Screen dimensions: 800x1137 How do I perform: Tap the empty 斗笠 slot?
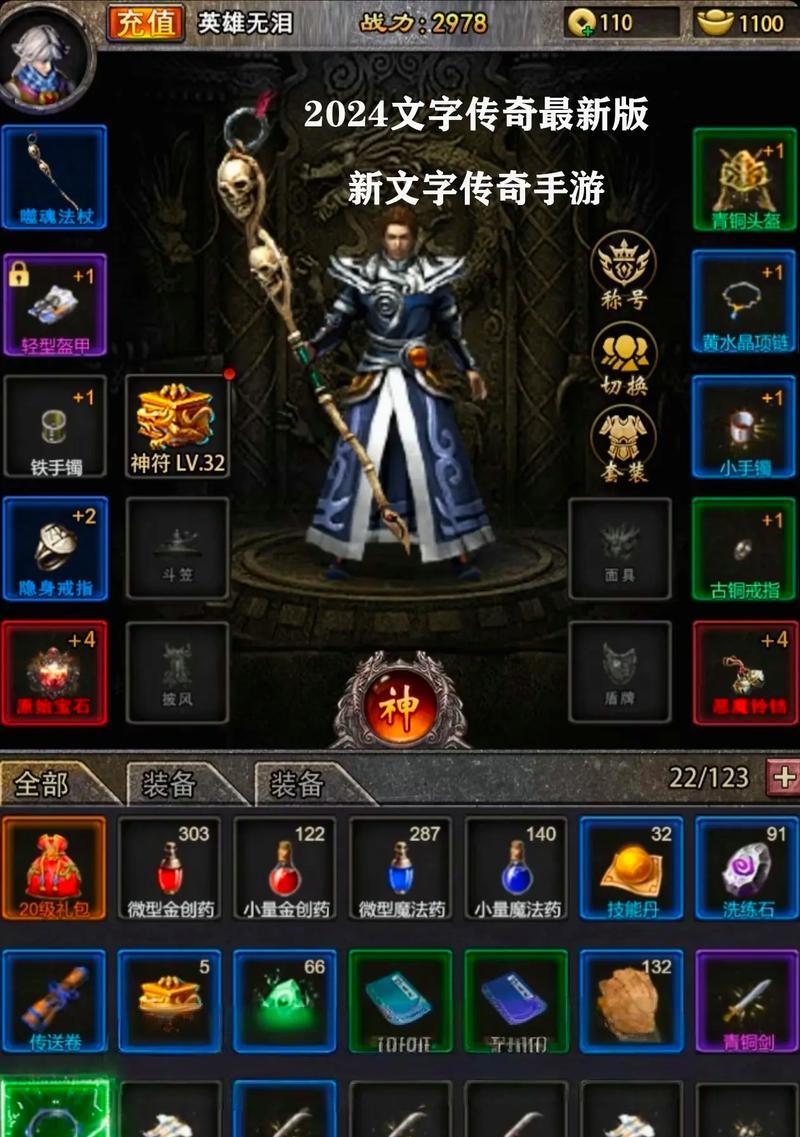pos(178,549)
